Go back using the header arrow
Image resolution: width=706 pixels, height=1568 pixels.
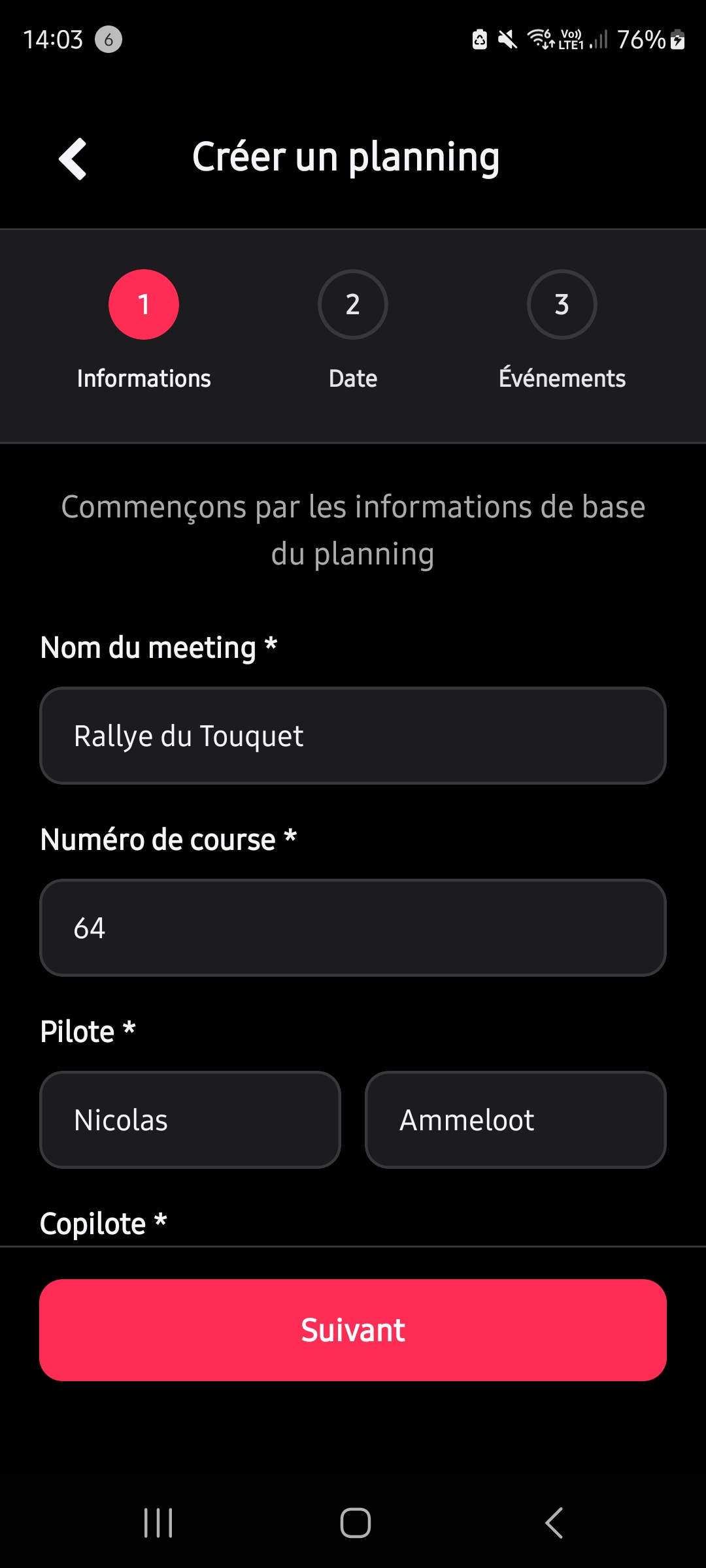[73, 159]
